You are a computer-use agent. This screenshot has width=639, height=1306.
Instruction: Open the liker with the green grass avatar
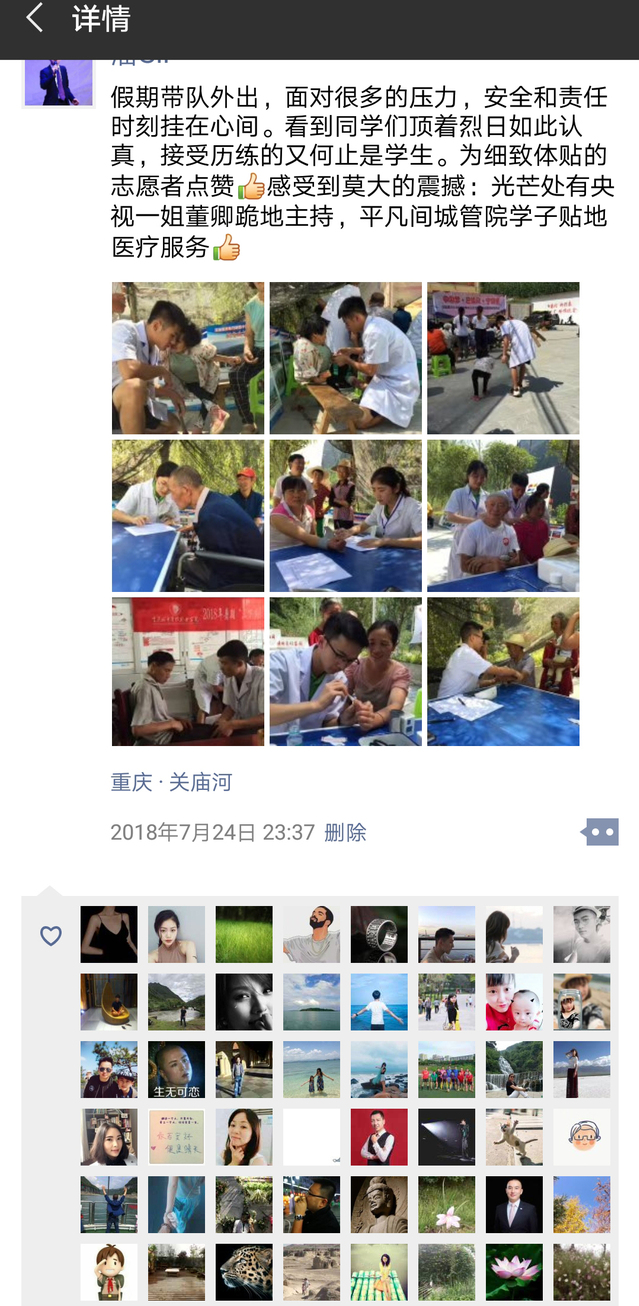[x=244, y=934]
